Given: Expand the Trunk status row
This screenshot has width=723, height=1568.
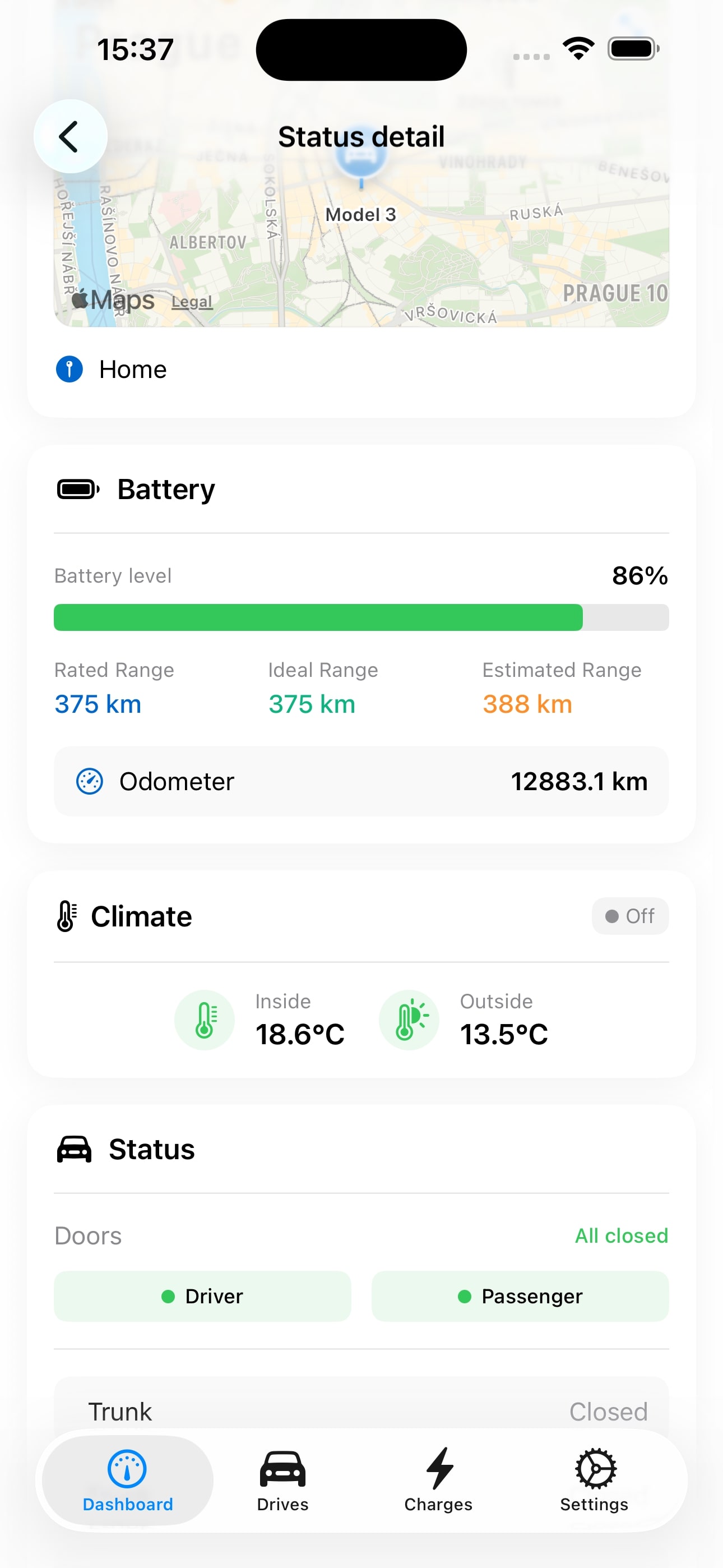Looking at the screenshot, I should [361, 1410].
